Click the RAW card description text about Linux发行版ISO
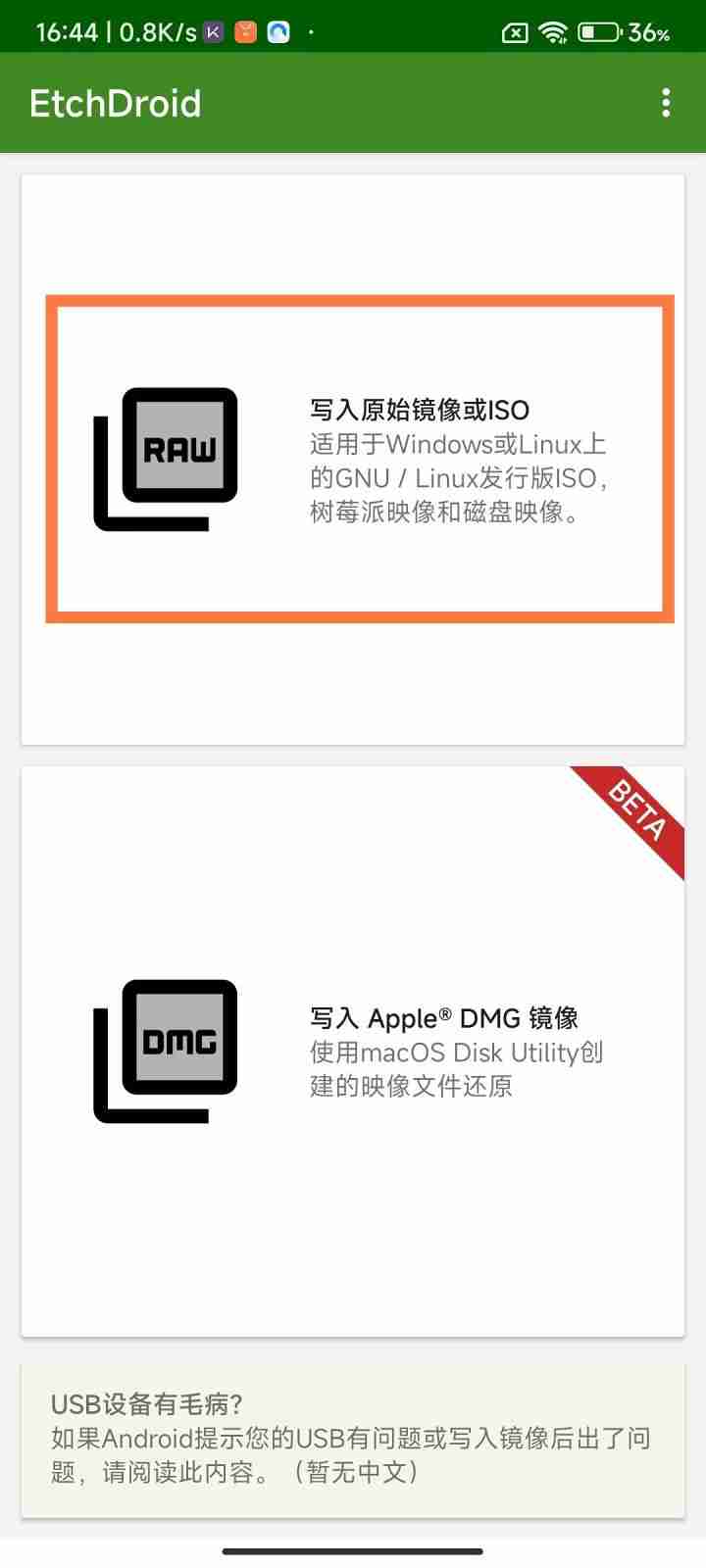Image resolution: width=706 pixels, height=1568 pixels. tap(455, 477)
